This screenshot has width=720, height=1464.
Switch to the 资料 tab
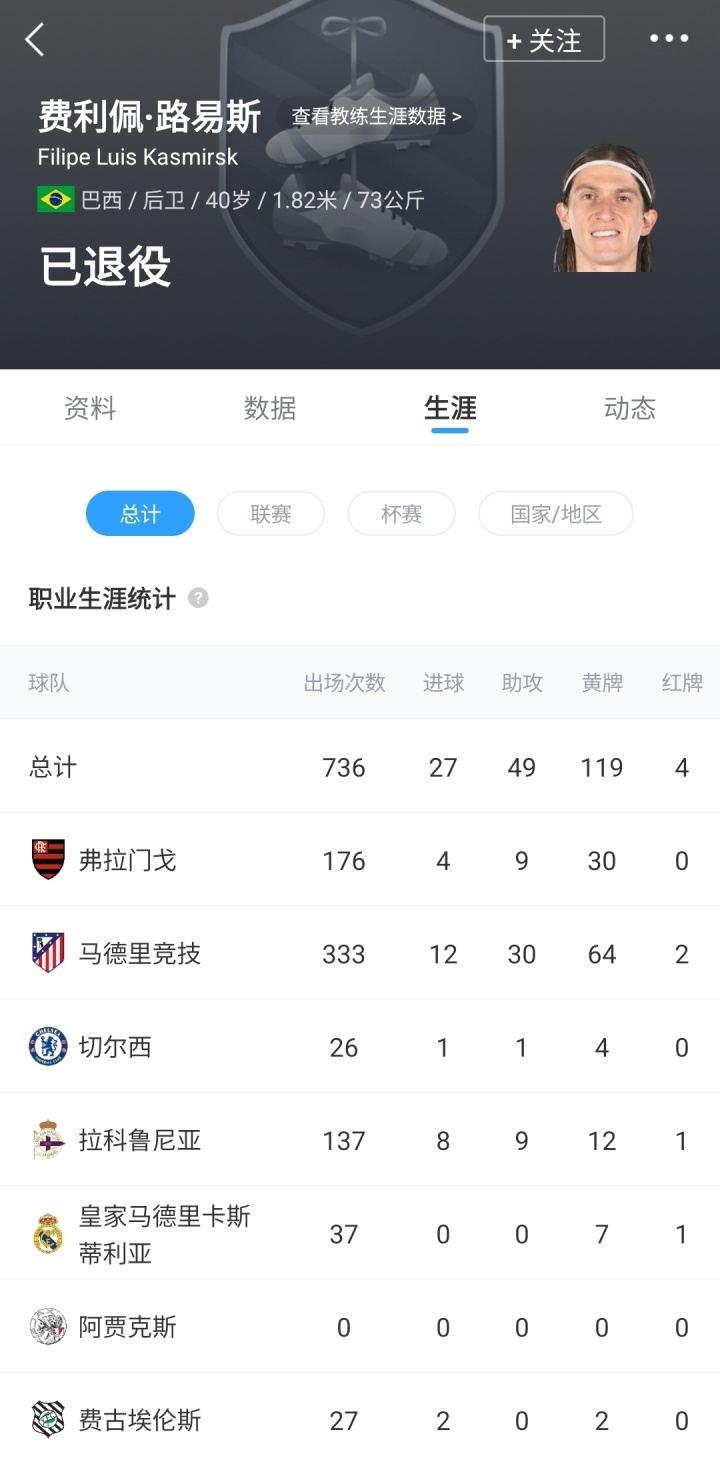[x=90, y=408]
